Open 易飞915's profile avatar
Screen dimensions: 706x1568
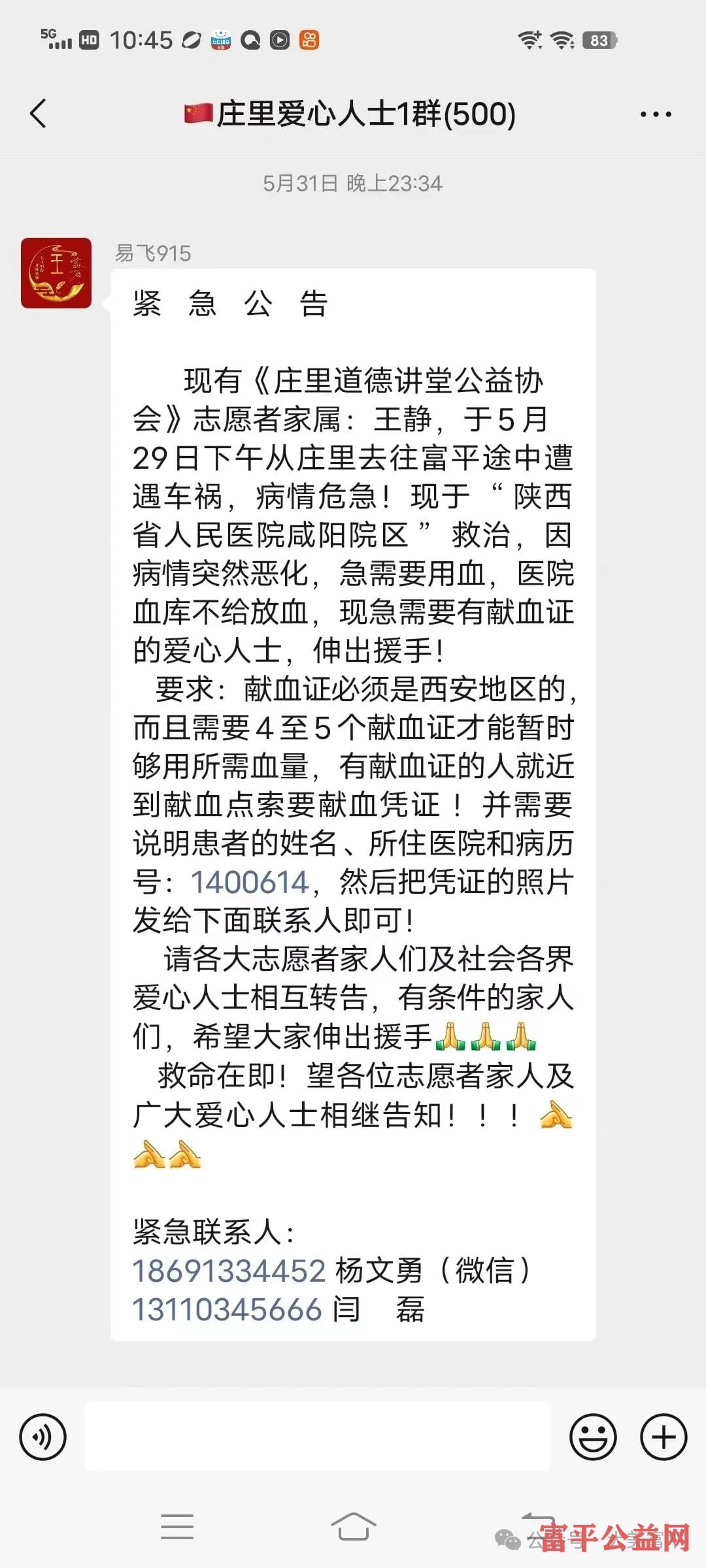[x=56, y=273]
